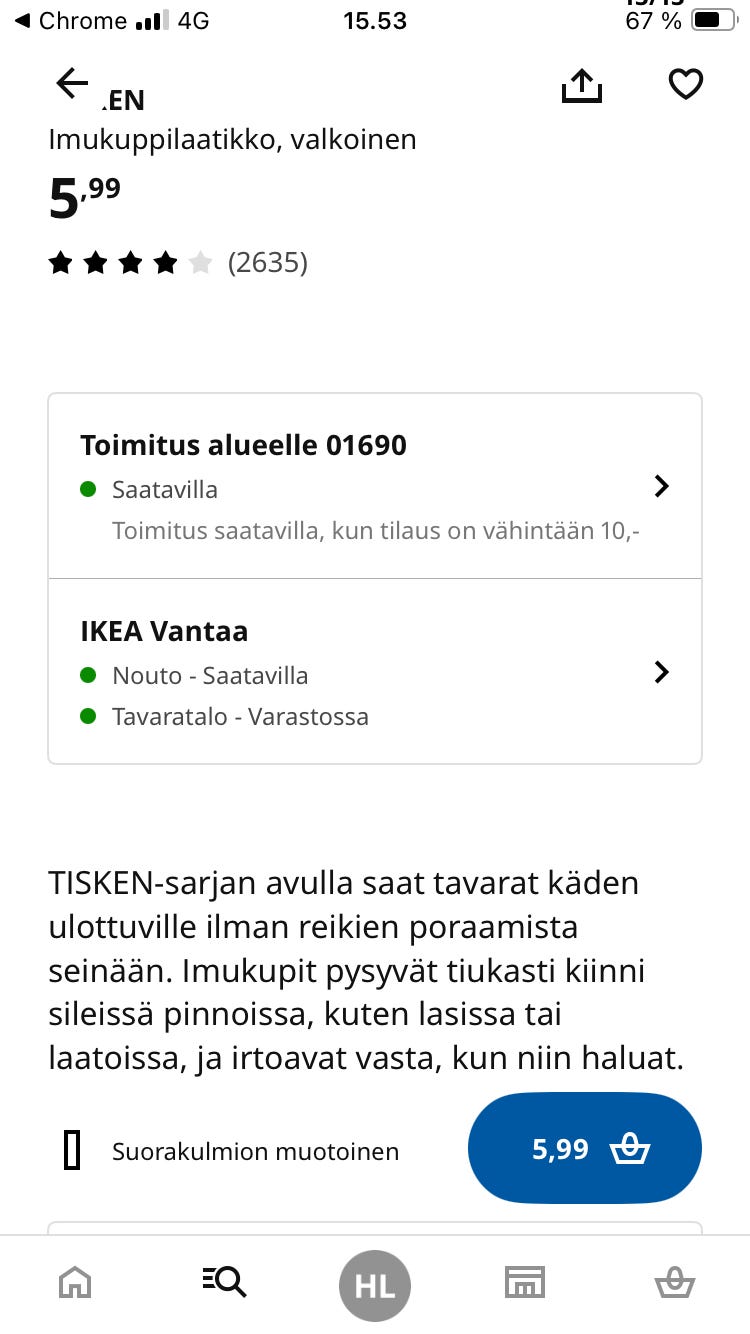Open the 2635 star reviews
This screenshot has width=750, height=1334.
pyautogui.click(x=180, y=263)
